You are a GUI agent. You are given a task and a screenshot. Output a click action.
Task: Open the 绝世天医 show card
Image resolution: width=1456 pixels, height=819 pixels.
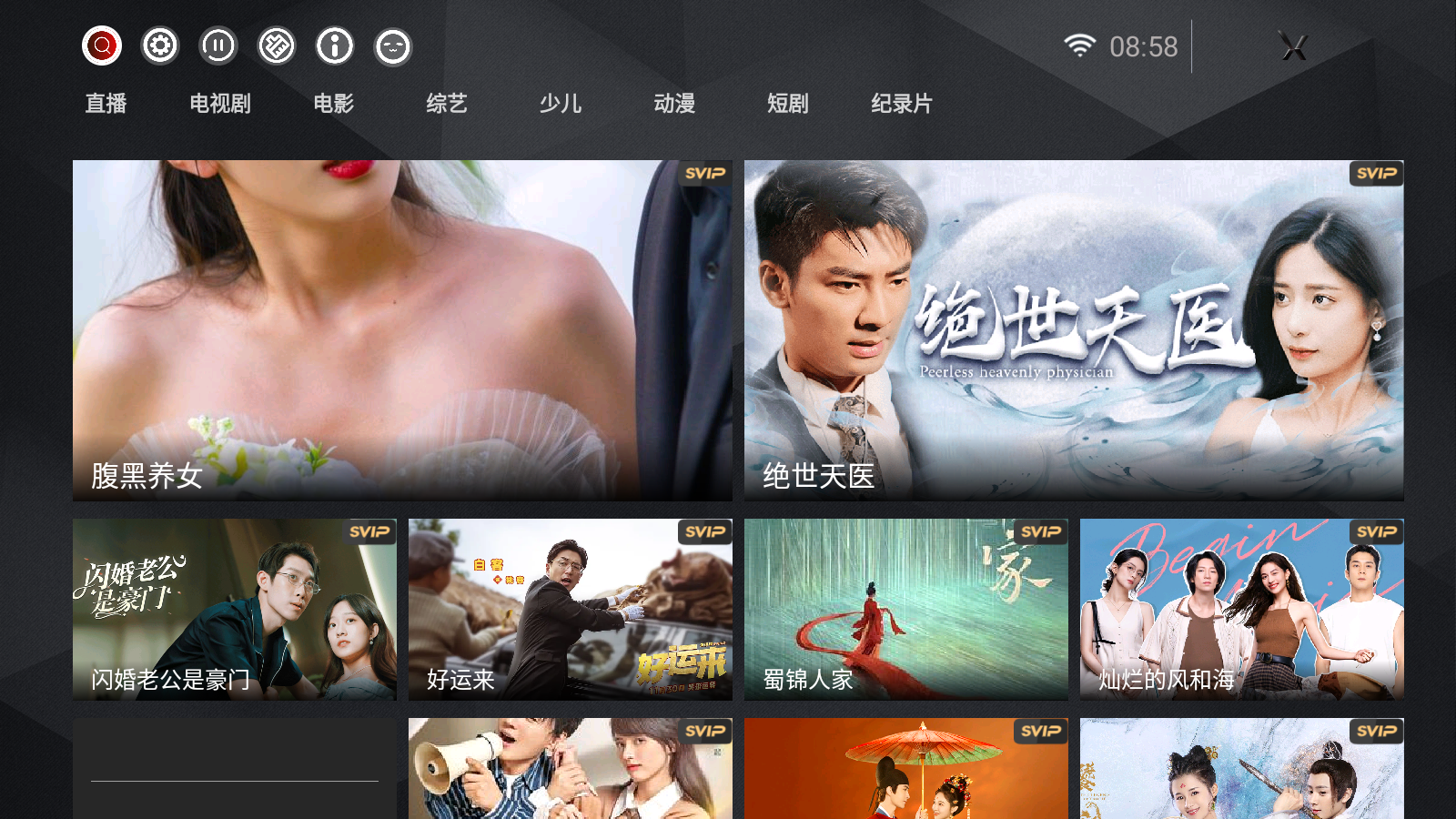tap(1074, 330)
